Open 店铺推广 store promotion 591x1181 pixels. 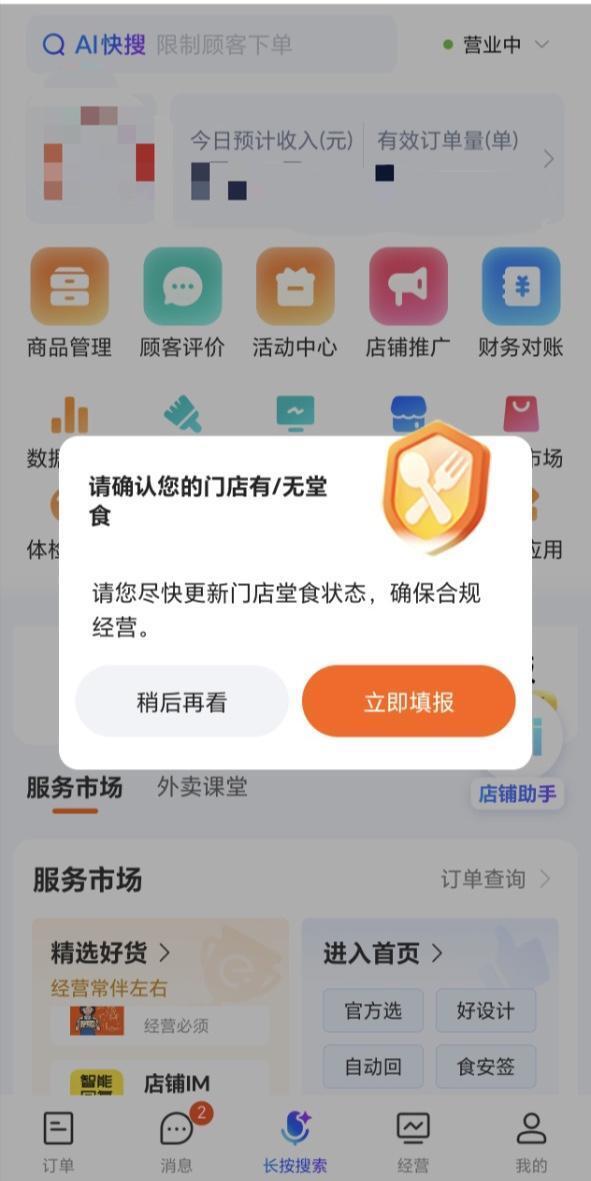coord(408,303)
